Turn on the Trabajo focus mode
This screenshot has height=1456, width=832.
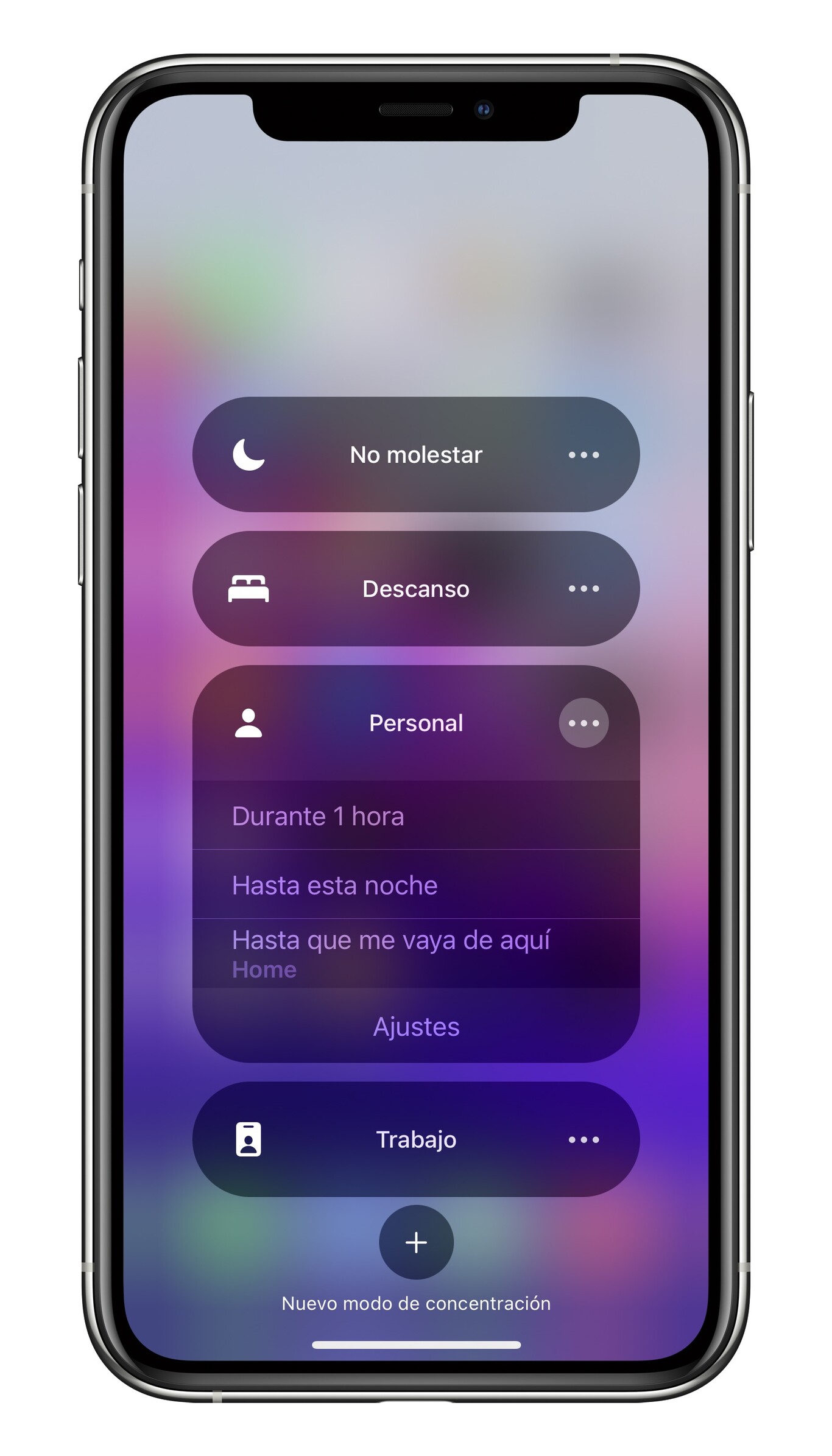(416, 1139)
